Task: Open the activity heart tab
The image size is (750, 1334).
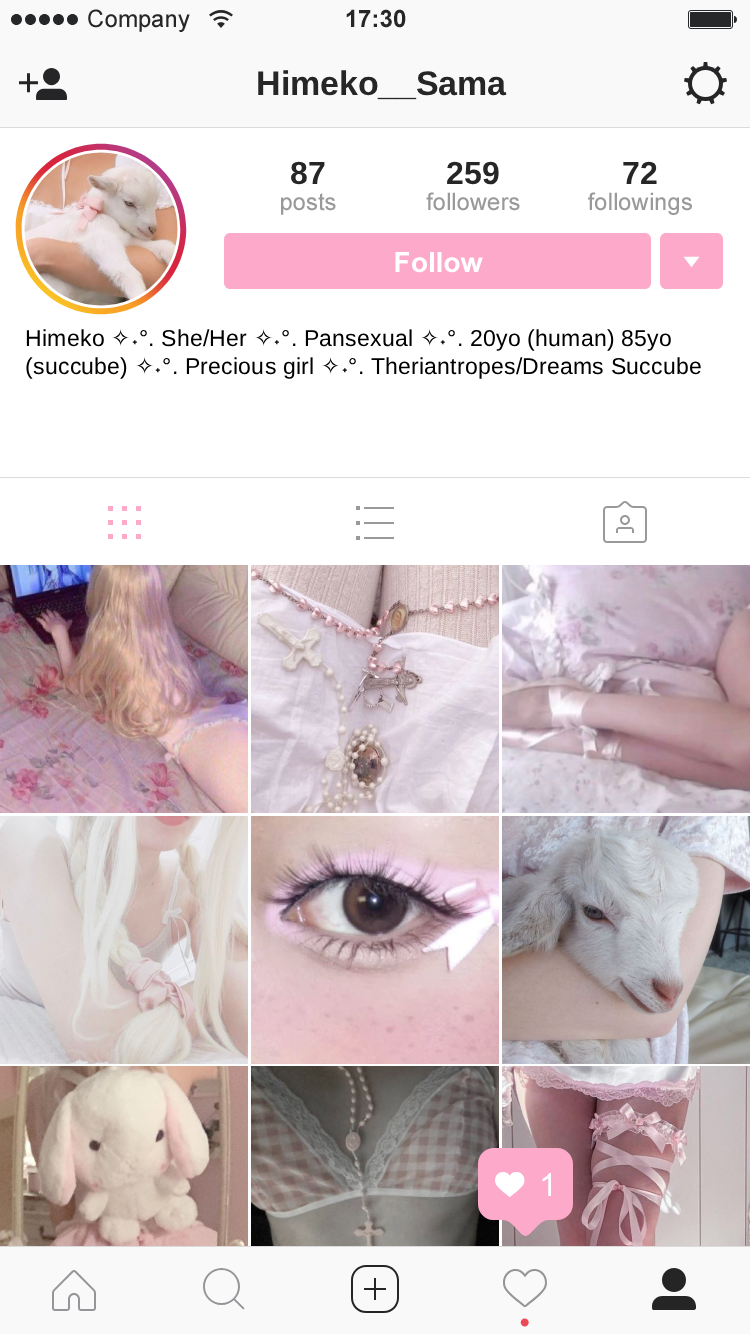Action: point(525,1289)
